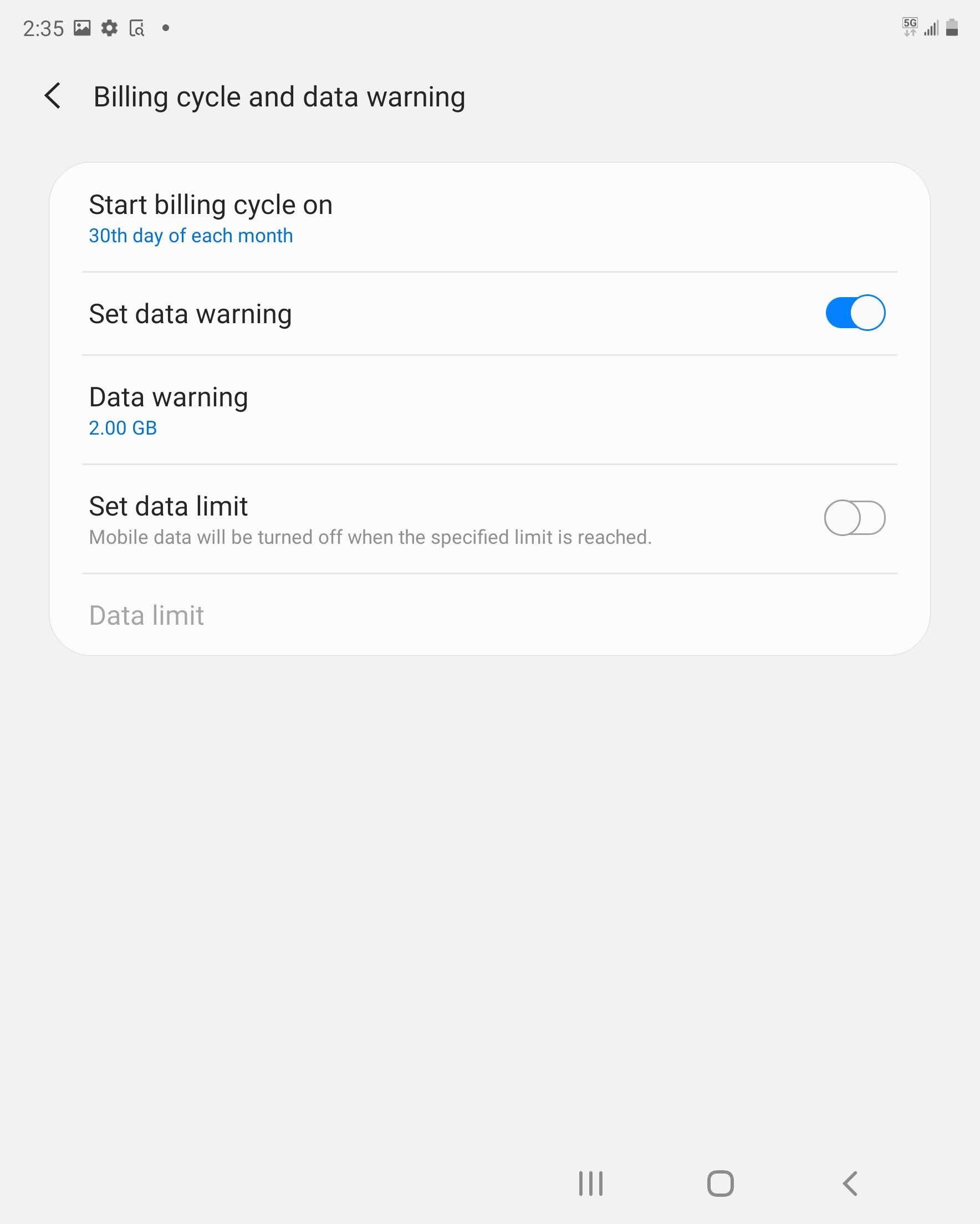The height and width of the screenshot is (1224, 980).
Task: Tap the 2.00 GB data warning value
Action: [122, 428]
